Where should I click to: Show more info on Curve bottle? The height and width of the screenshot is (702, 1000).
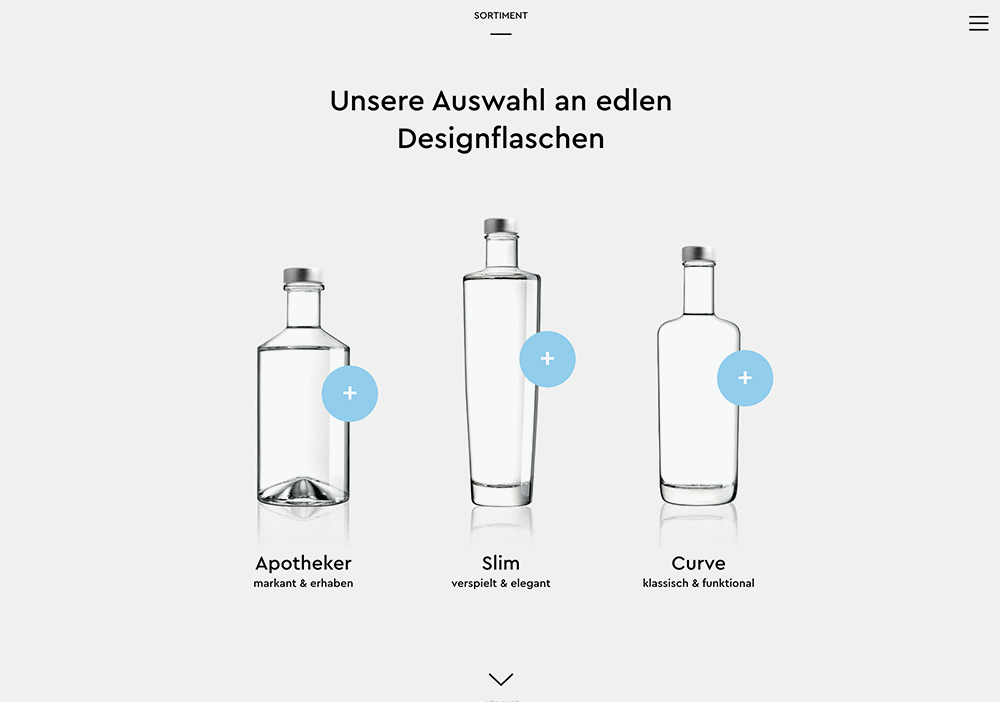click(745, 378)
